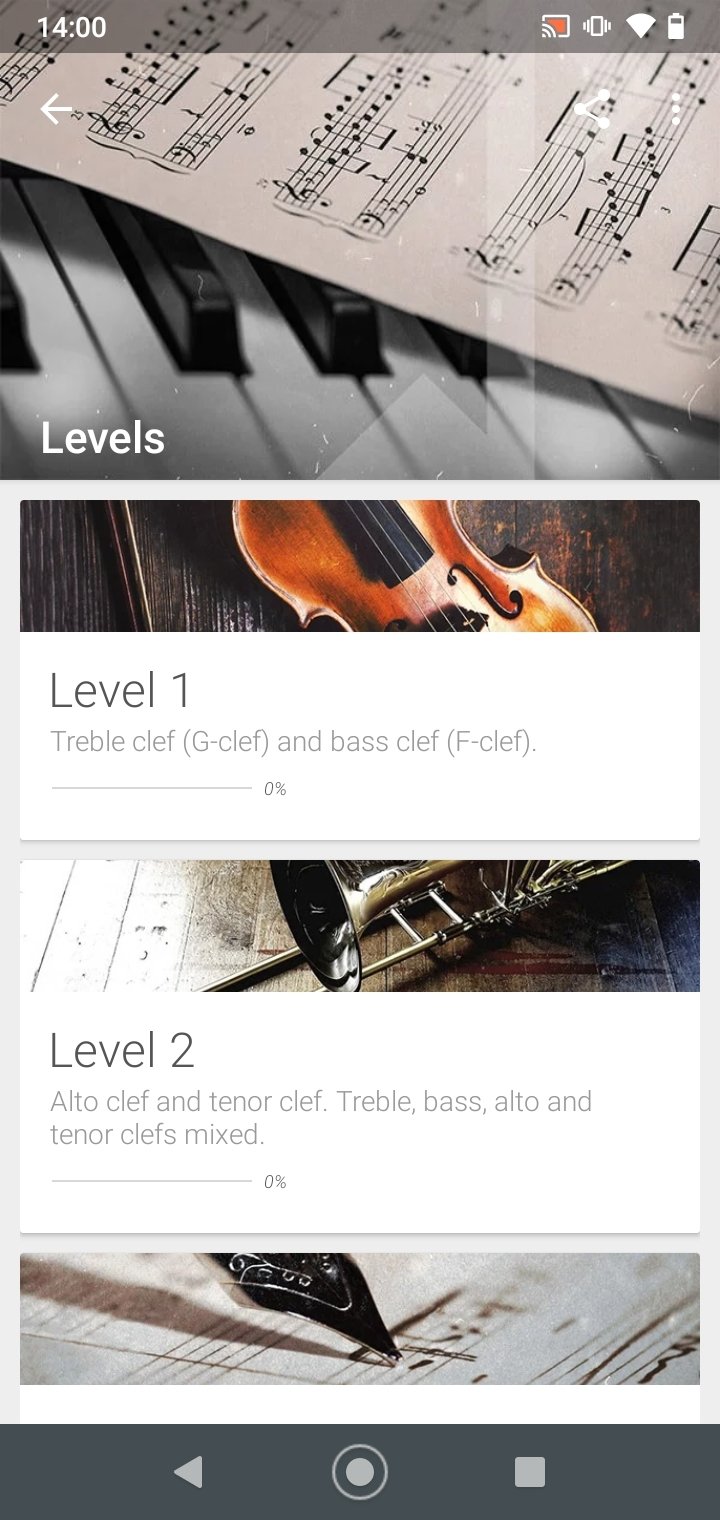Select the Level 2 alto and tenor card
The width and height of the screenshot is (720, 1520).
360,1046
